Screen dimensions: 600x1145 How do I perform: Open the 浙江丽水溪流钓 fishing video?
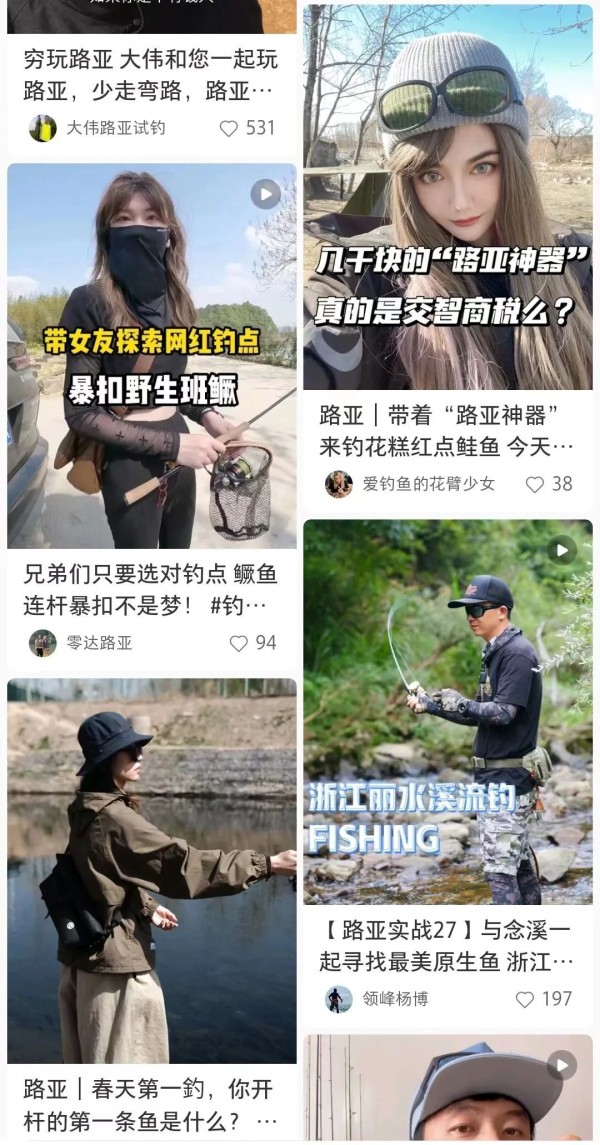[x=448, y=712]
